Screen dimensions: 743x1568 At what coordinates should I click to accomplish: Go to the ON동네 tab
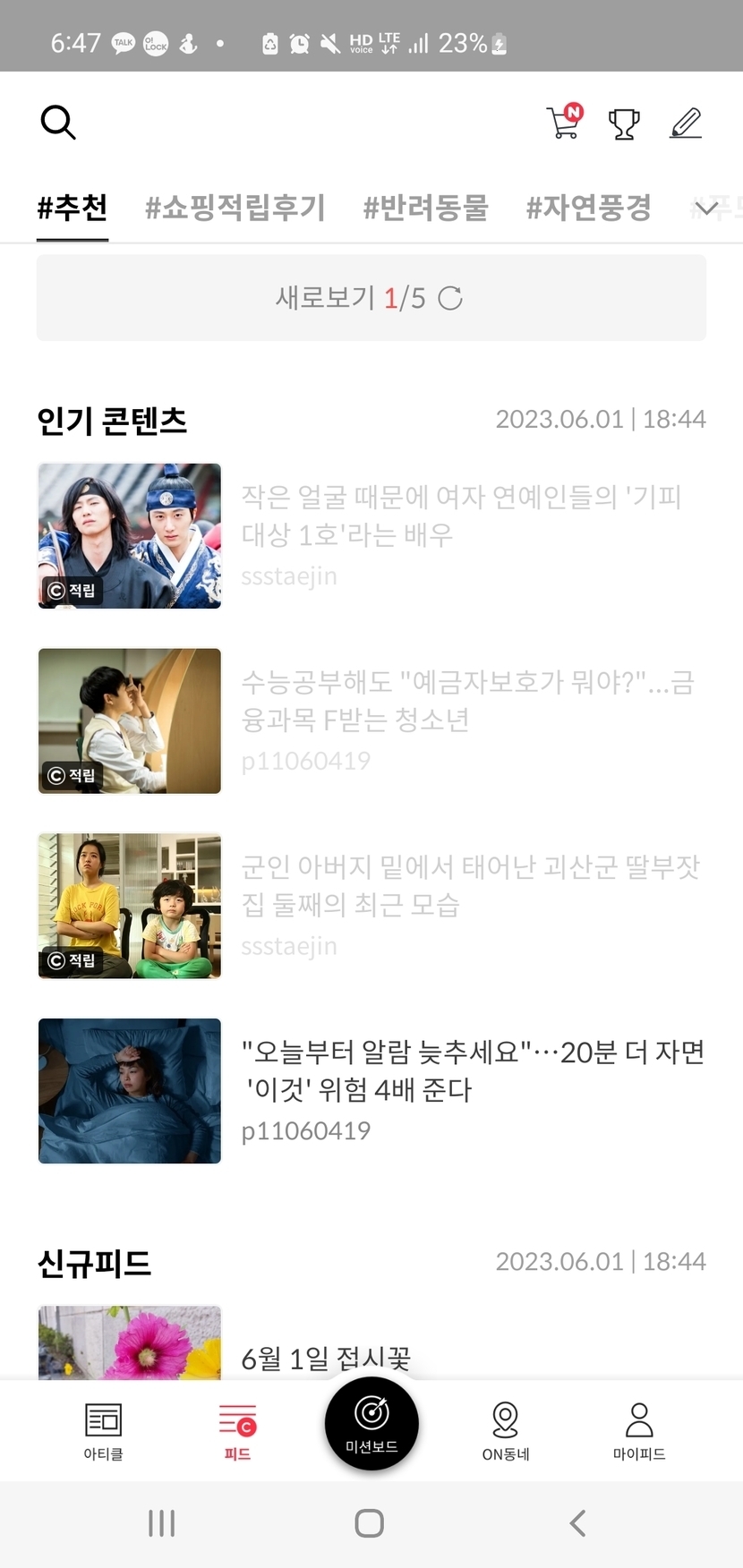click(506, 1431)
